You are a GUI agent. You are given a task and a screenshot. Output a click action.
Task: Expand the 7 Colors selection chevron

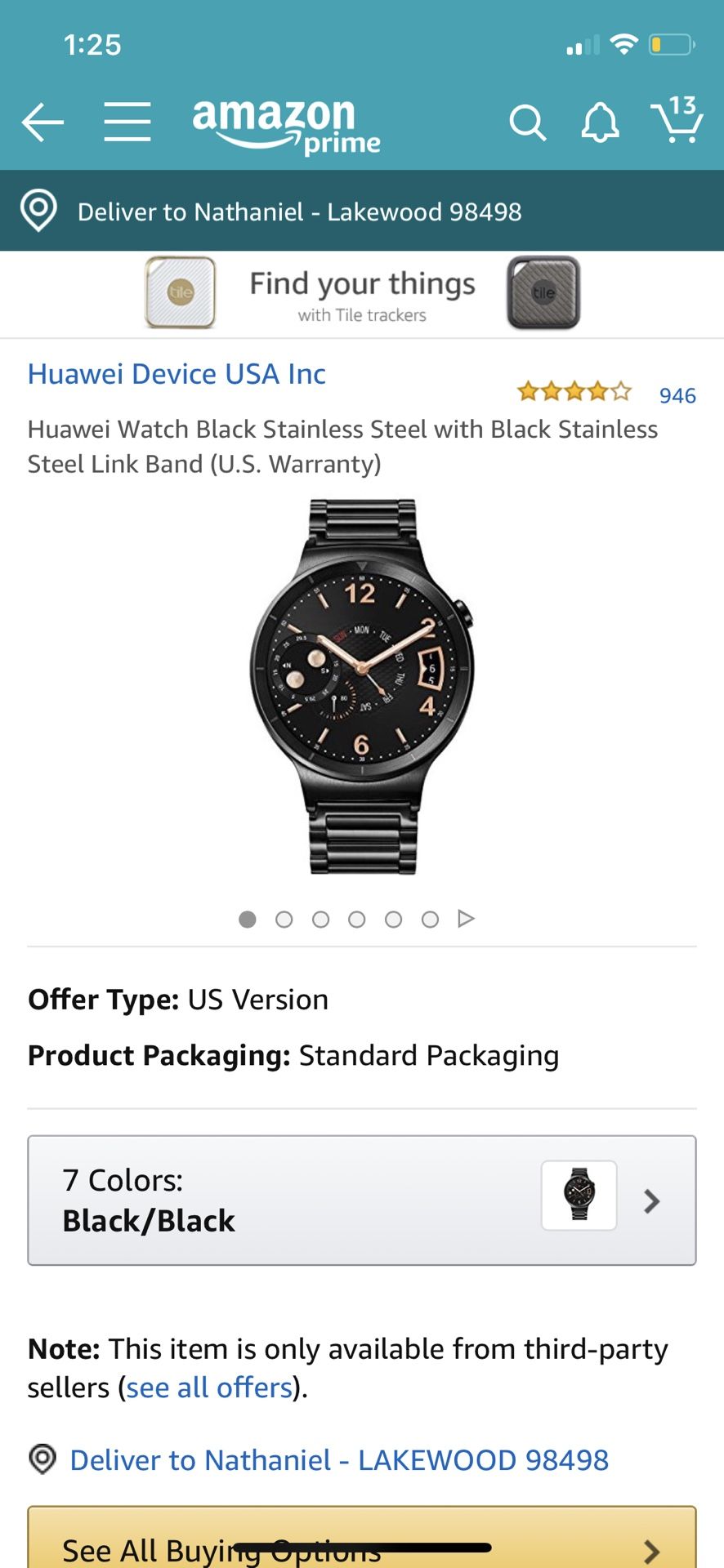pos(651,1200)
